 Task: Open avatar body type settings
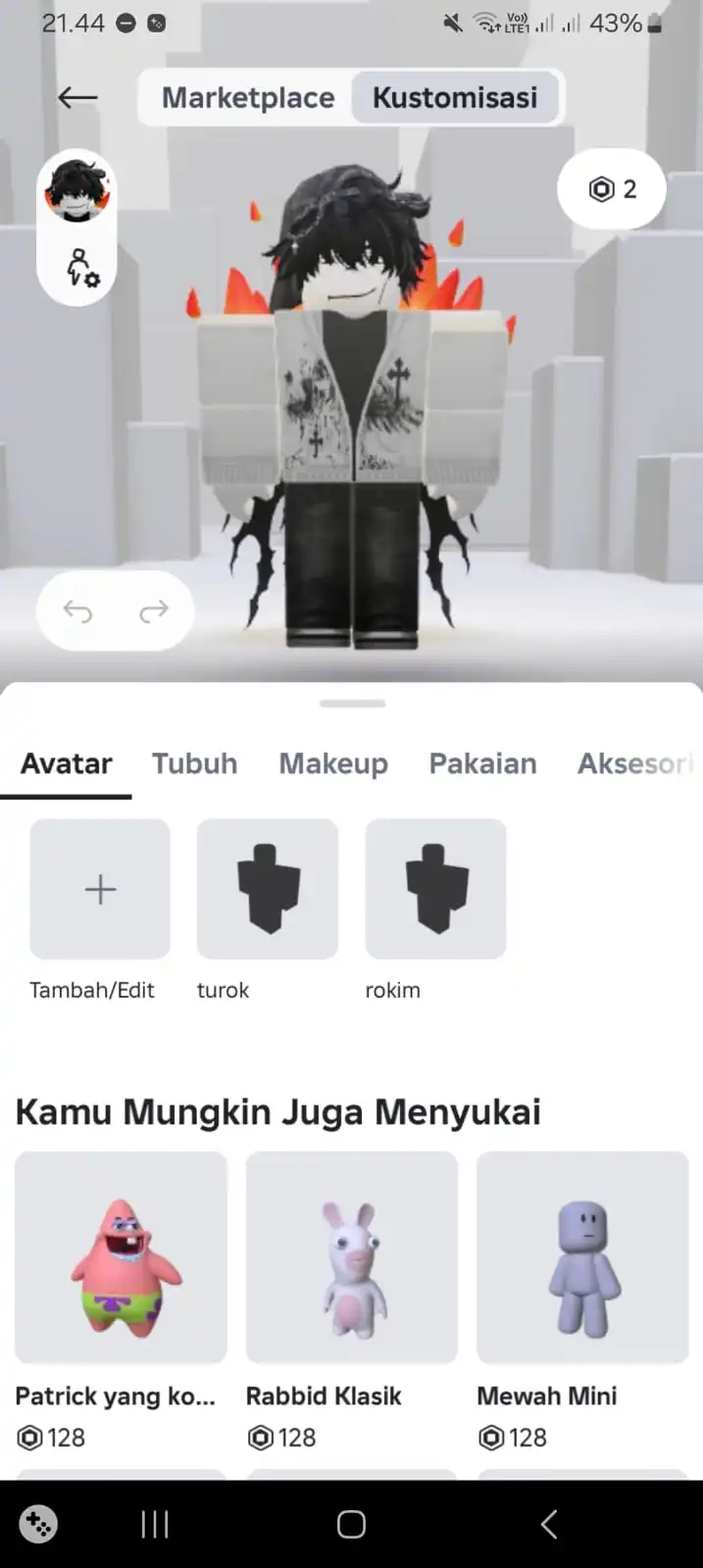pos(79,268)
